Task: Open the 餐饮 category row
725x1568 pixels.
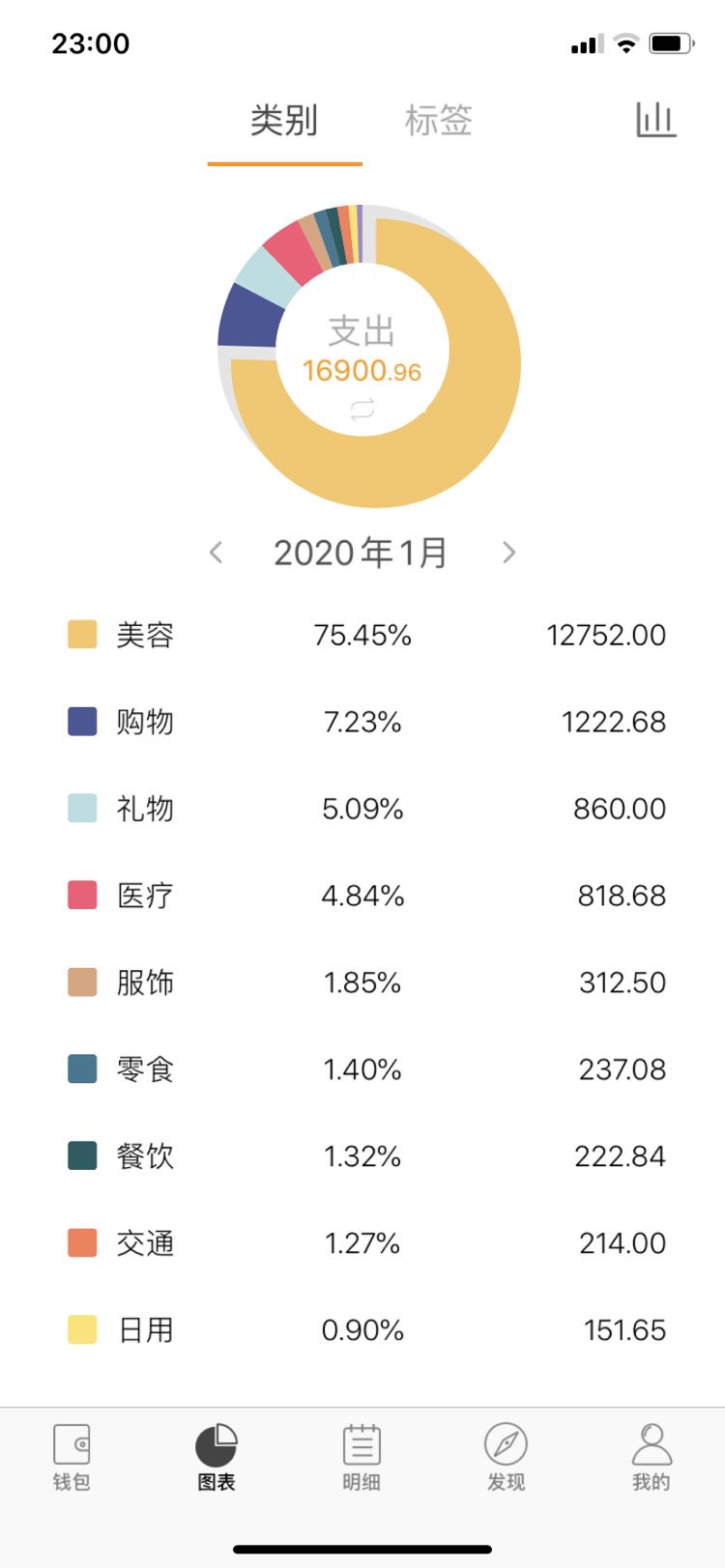Action: tap(362, 1156)
